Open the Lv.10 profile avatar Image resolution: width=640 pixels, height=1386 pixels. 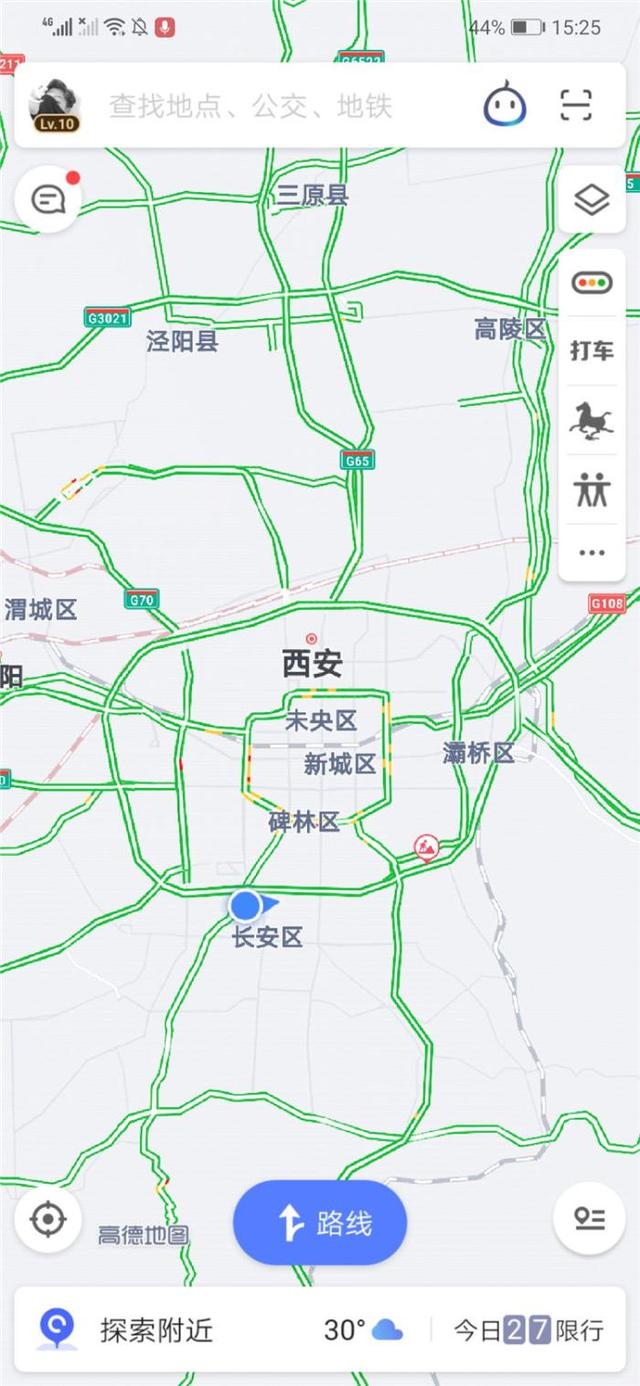tap(54, 106)
